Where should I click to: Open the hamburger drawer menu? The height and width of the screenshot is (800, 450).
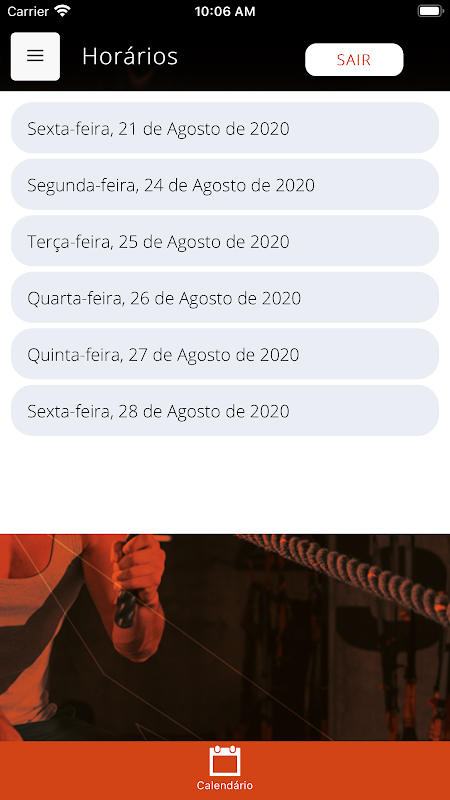pos(35,56)
